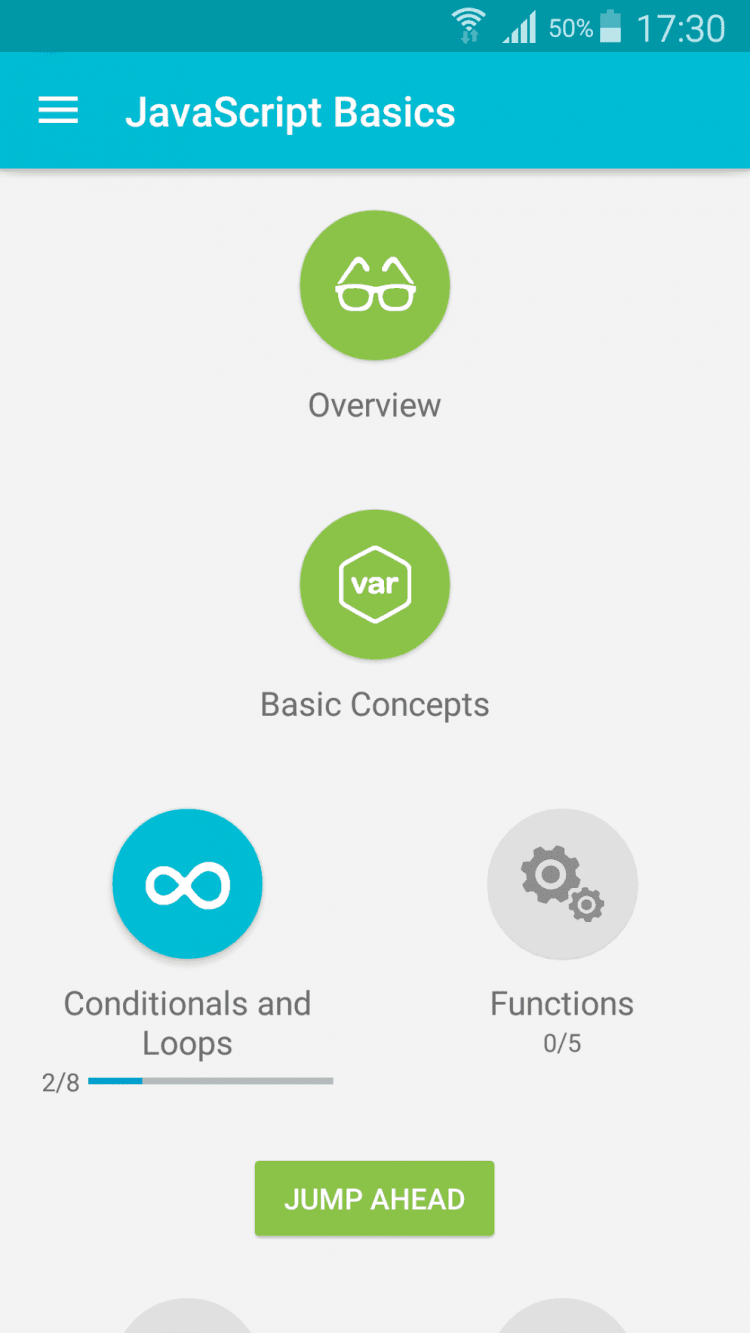Open the Basic Concepts module
The image size is (750, 1333).
tap(375, 585)
